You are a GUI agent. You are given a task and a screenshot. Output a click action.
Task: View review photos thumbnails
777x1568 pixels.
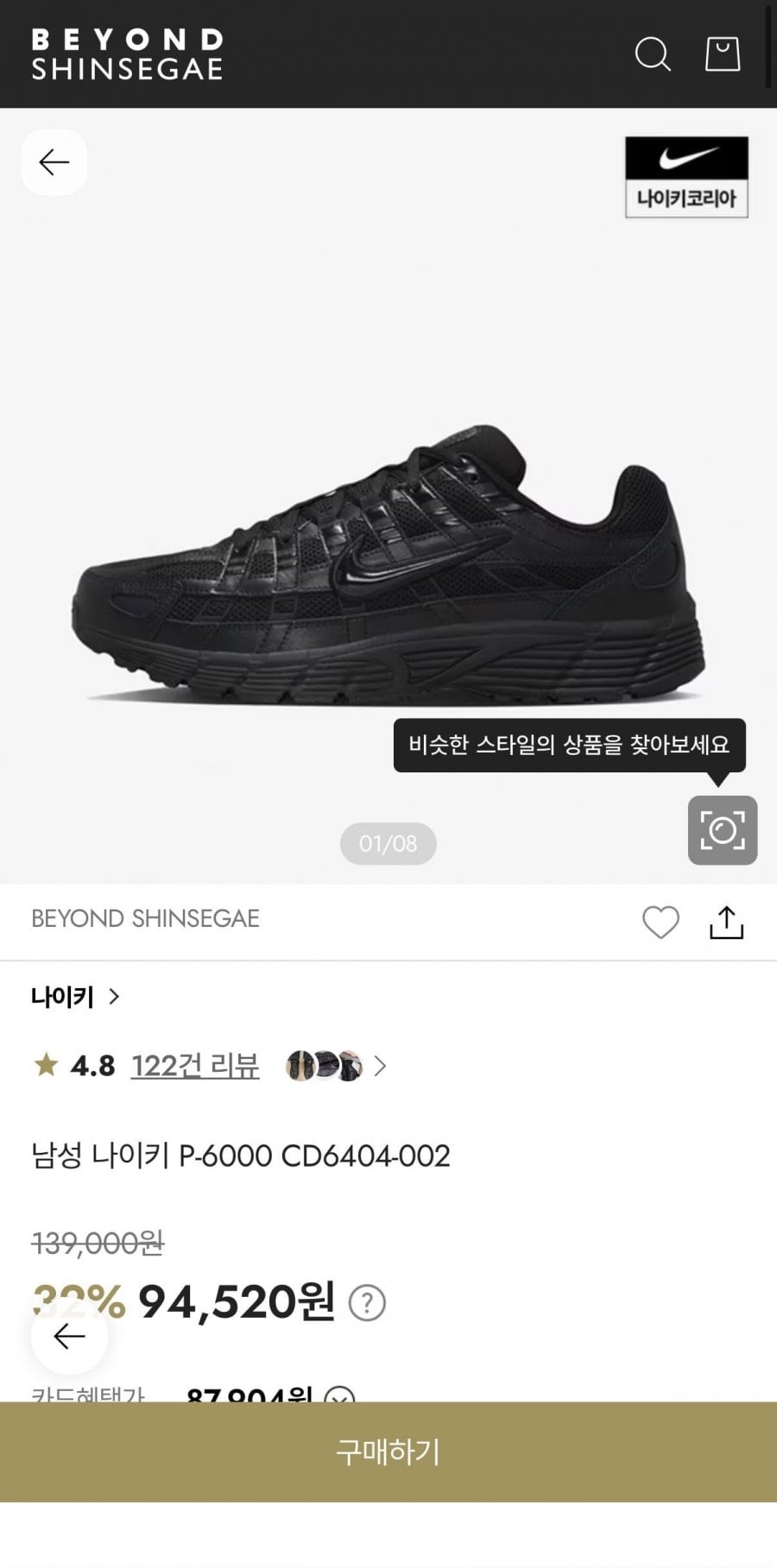coord(325,1067)
